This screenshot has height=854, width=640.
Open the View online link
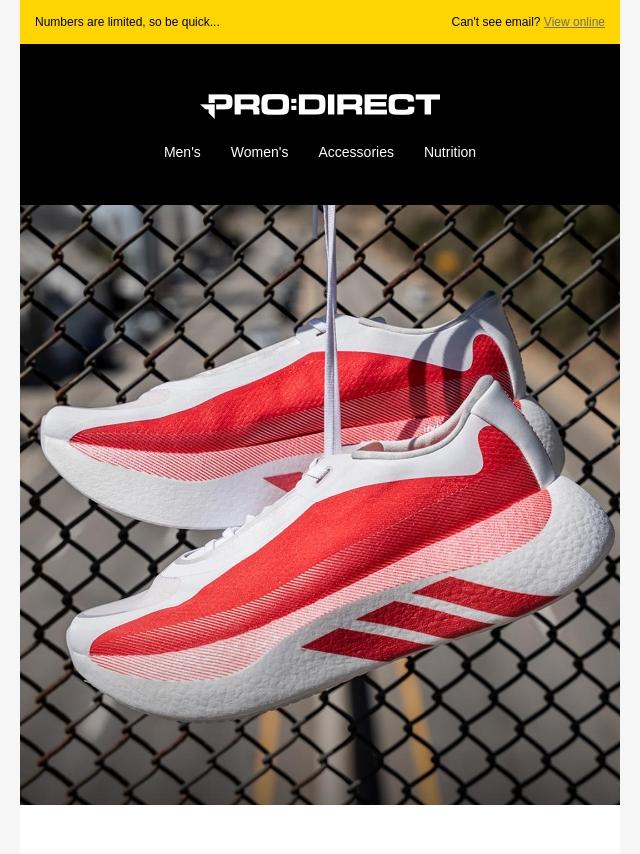click(573, 22)
